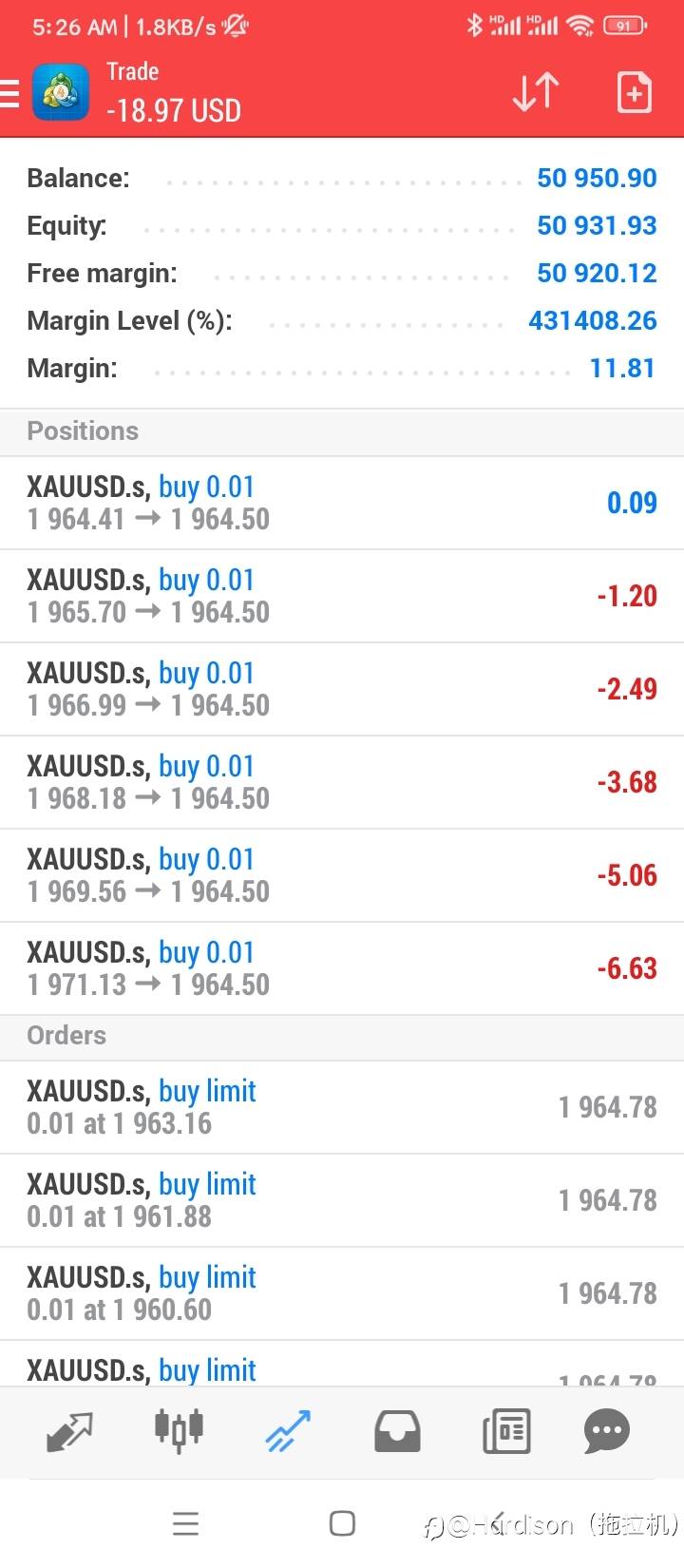
Task: Switch to the candlestick Chart tab
Action: [x=179, y=1429]
